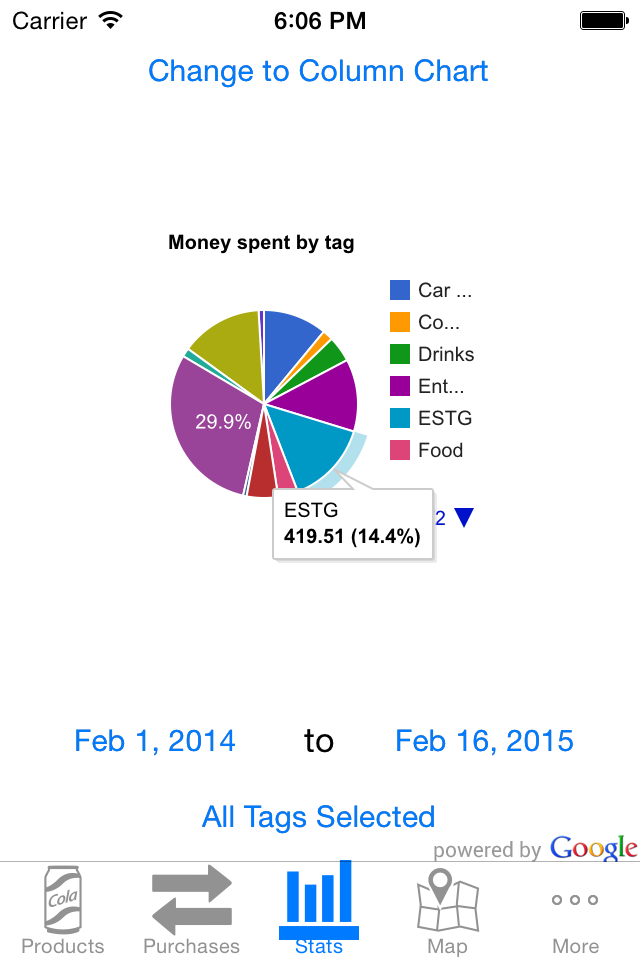Switch to the Map tab
The image size is (640, 960).
point(447,912)
